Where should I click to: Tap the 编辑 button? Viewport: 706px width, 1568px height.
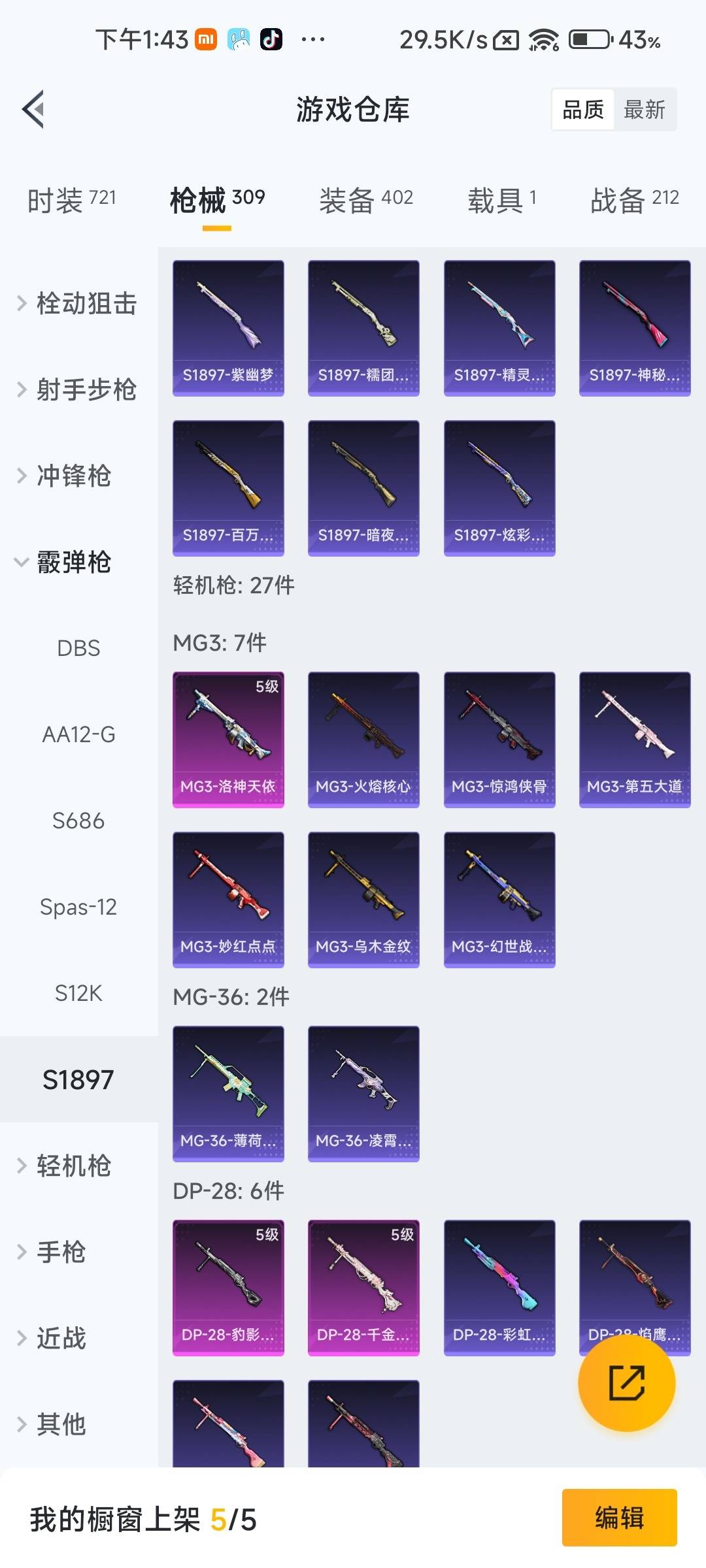coord(619,1517)
